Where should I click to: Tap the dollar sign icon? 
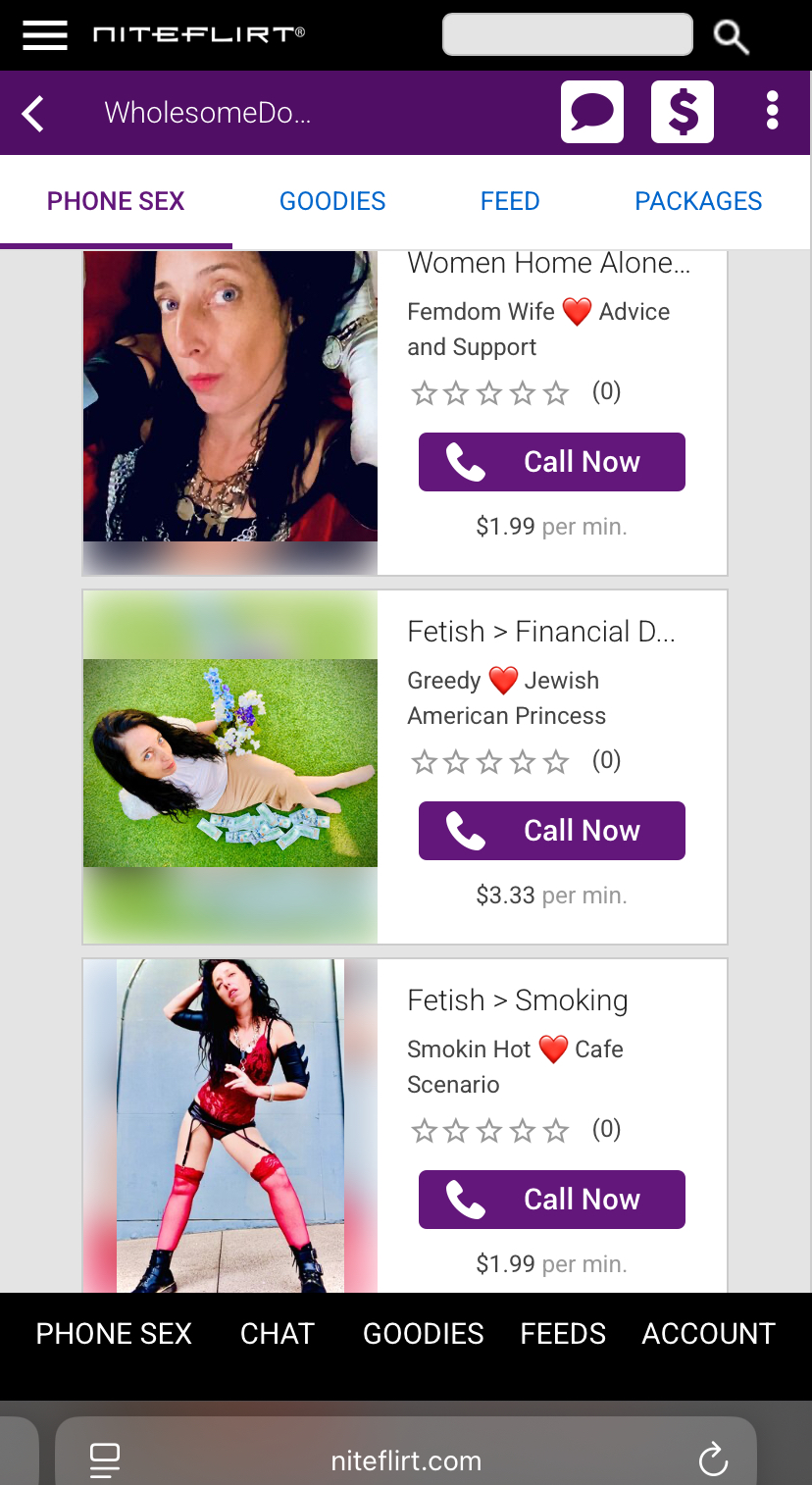pyautogui.click(x=683, y=113)
